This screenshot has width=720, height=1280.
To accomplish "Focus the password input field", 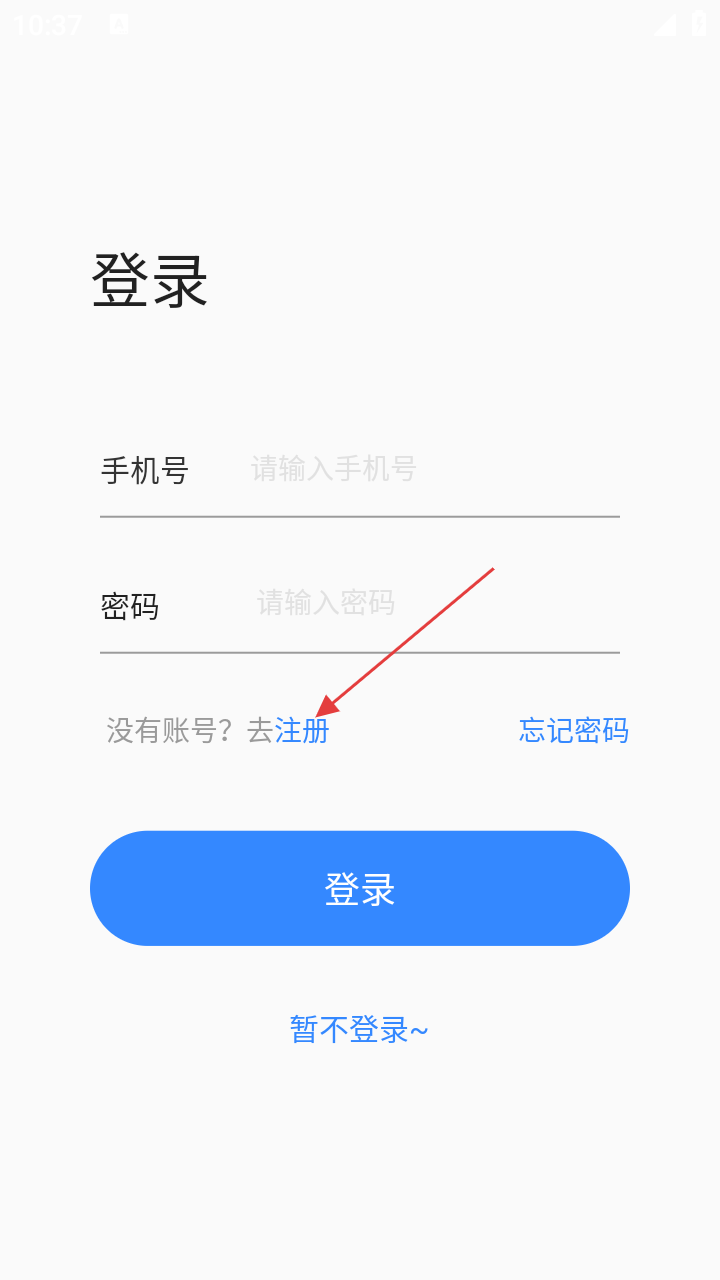I will (x=430, y=603).
